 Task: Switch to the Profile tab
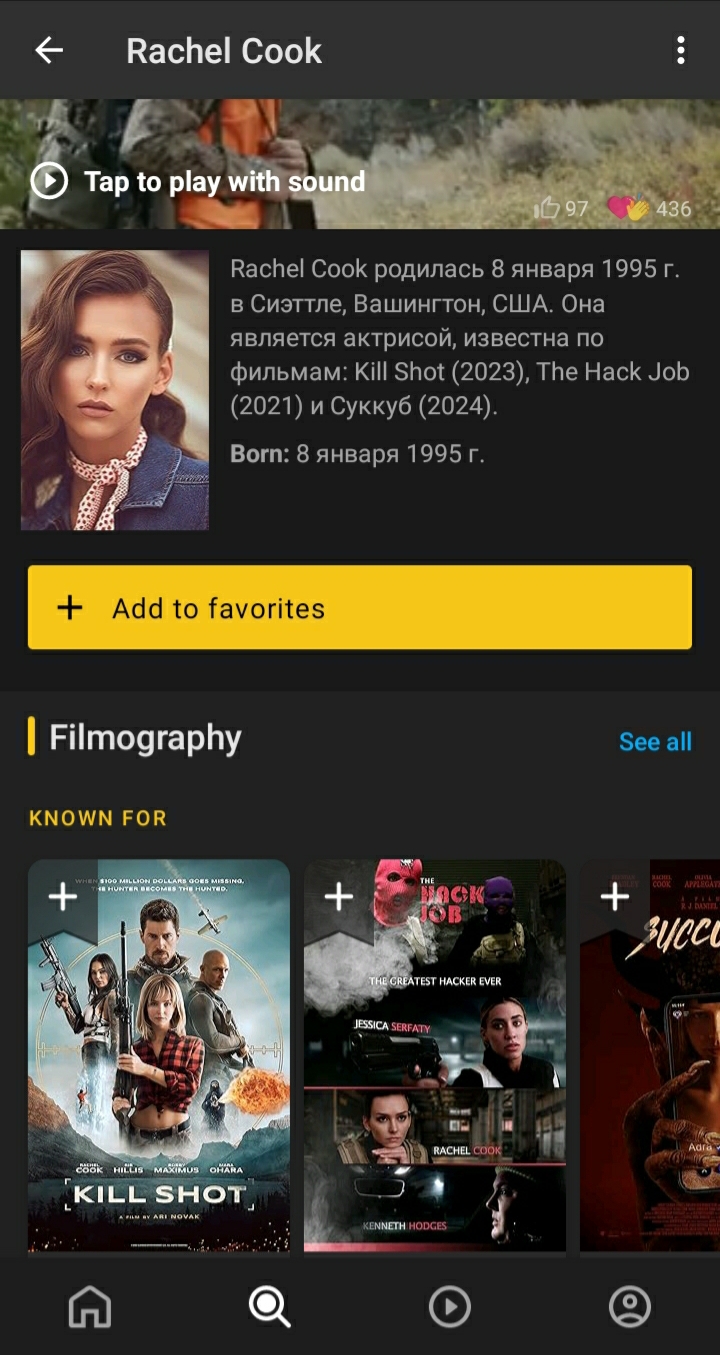click(629, 1306)
